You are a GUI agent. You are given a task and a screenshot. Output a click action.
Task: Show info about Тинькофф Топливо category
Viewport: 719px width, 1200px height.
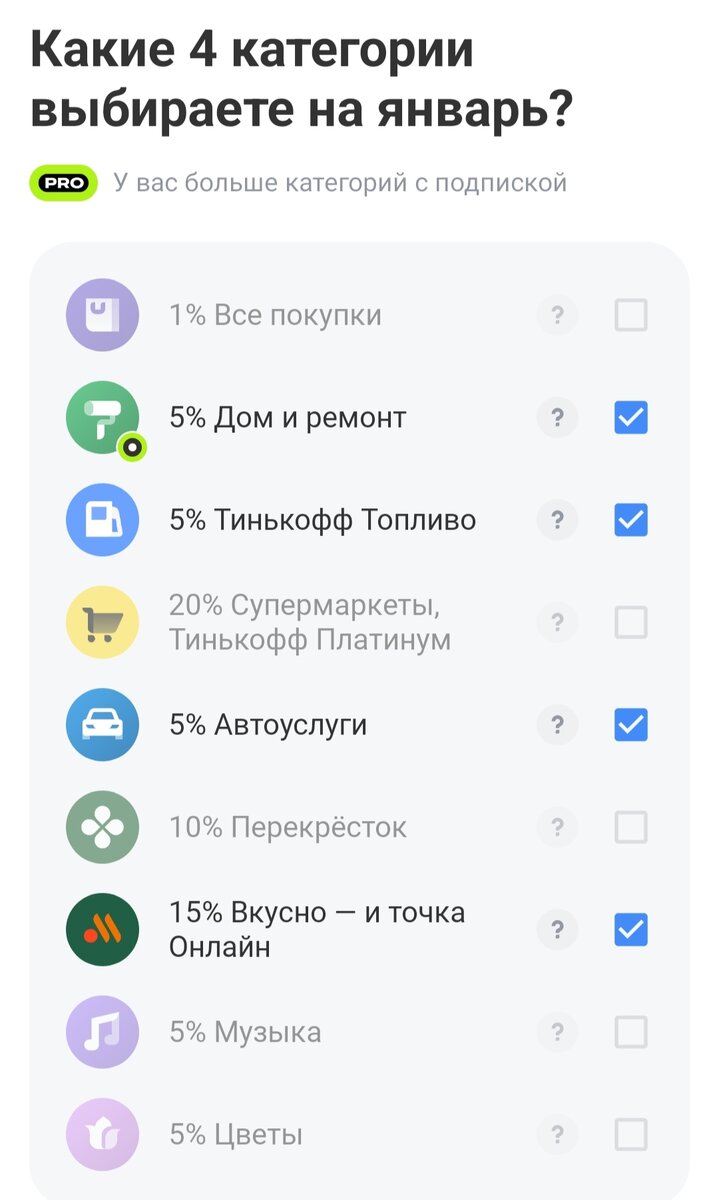[557, 520]
